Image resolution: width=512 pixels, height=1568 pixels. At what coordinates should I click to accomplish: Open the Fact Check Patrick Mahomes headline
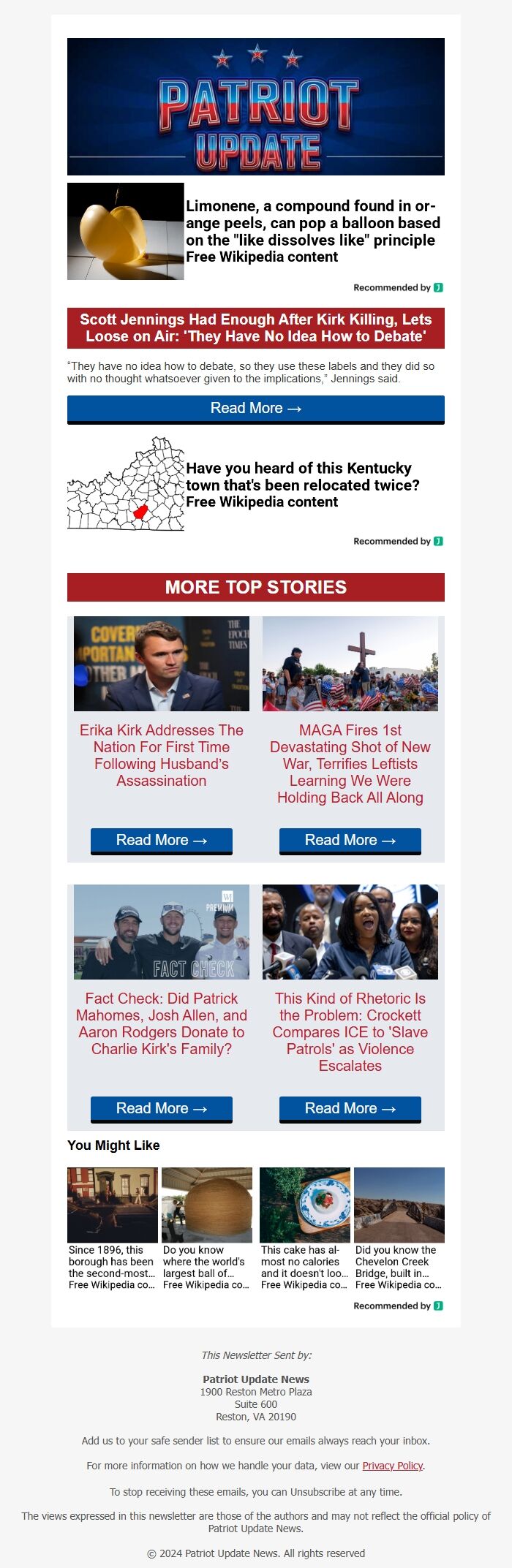click(x=162, y=1023)
